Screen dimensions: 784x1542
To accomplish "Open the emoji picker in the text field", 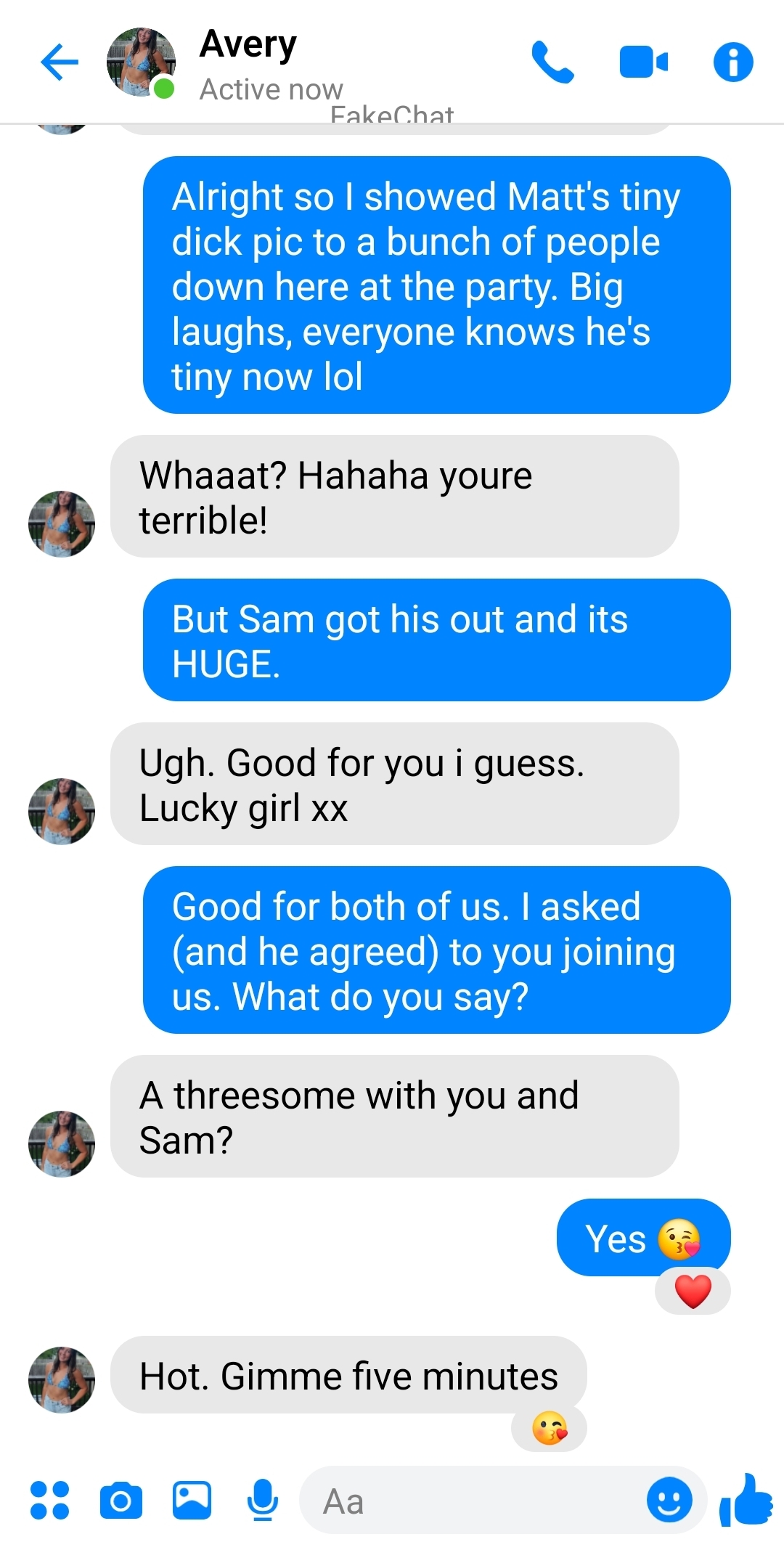I will 669,1500.
